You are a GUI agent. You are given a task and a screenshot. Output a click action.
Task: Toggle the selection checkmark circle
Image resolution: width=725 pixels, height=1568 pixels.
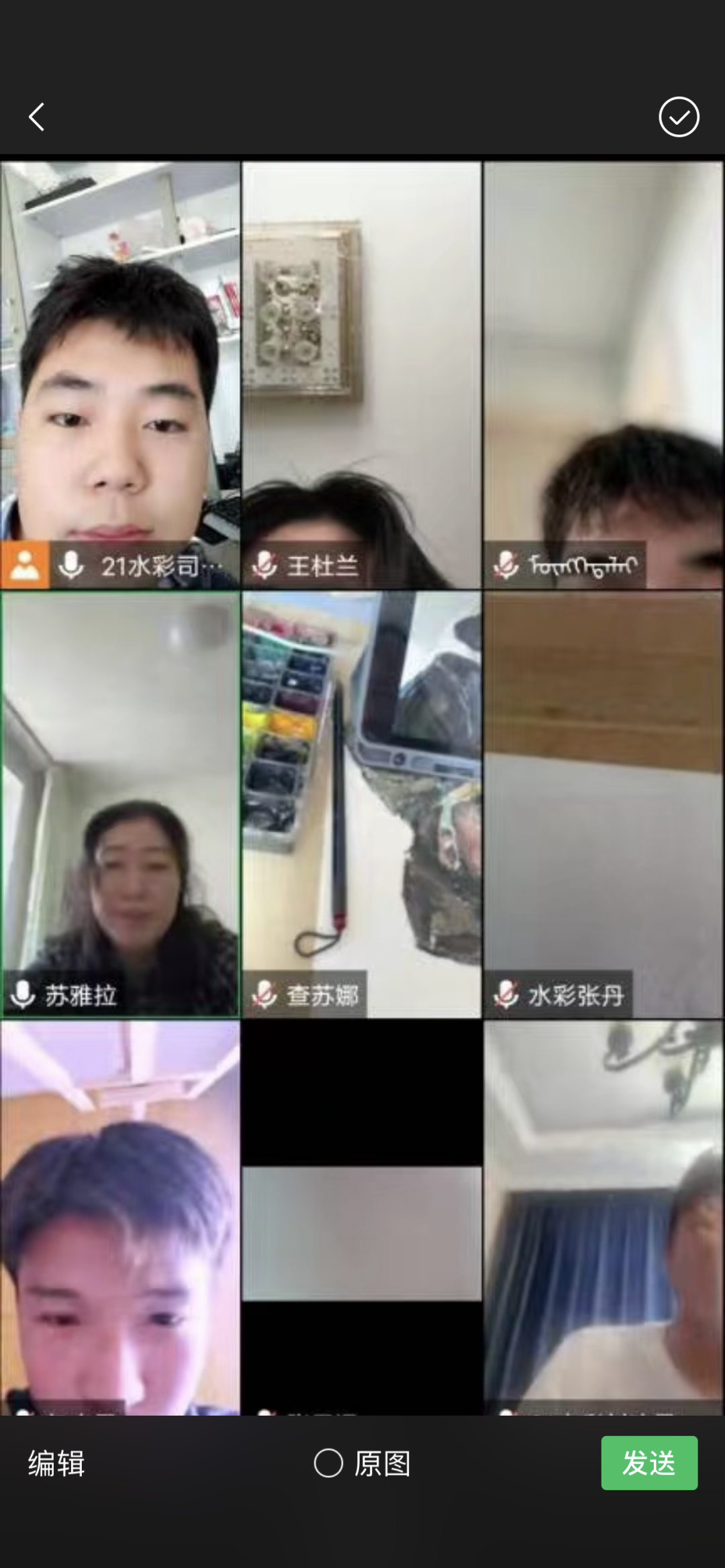click(679, 117)
